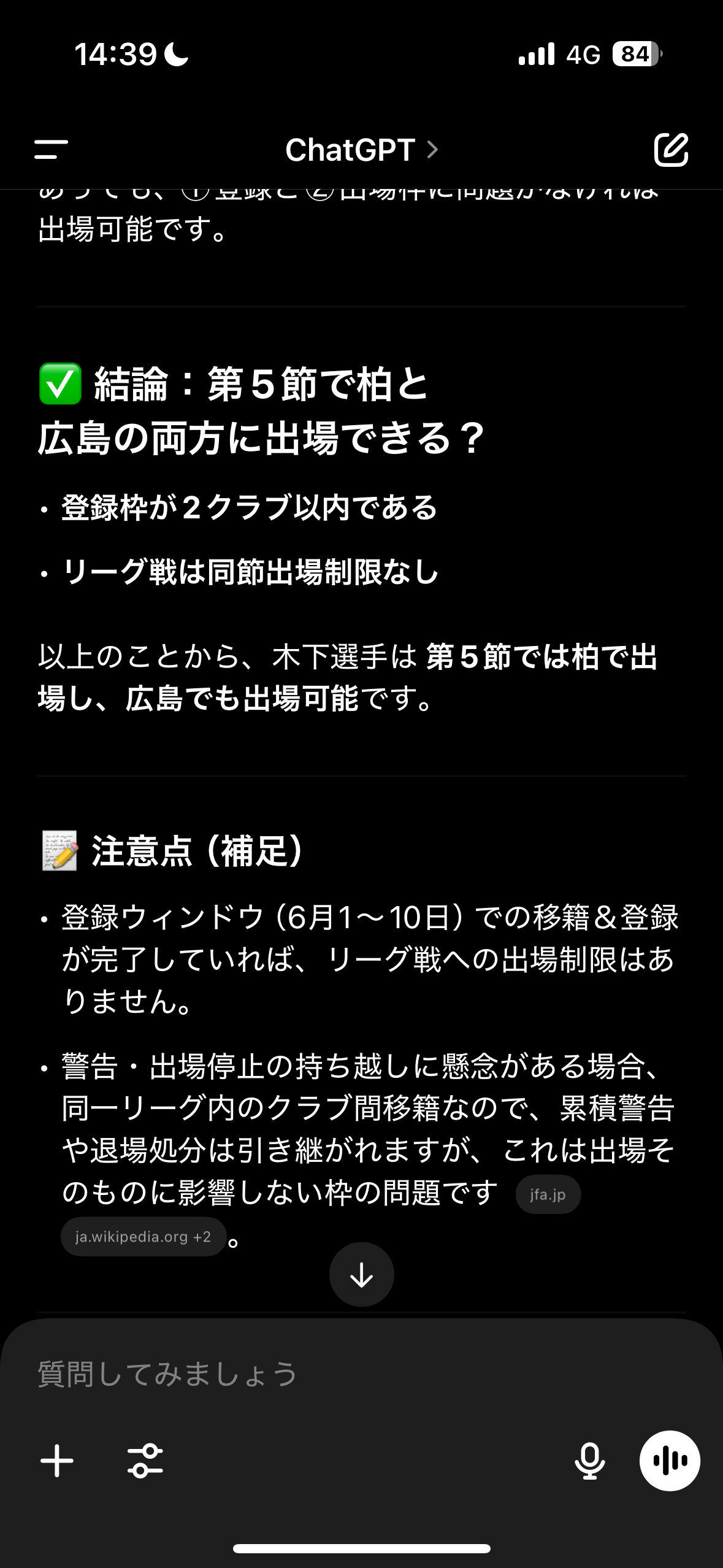This screenshot has height=1568, width=723.
Task: Jump to the bottom of the conversation
Action: click(x=362, y=1274)
